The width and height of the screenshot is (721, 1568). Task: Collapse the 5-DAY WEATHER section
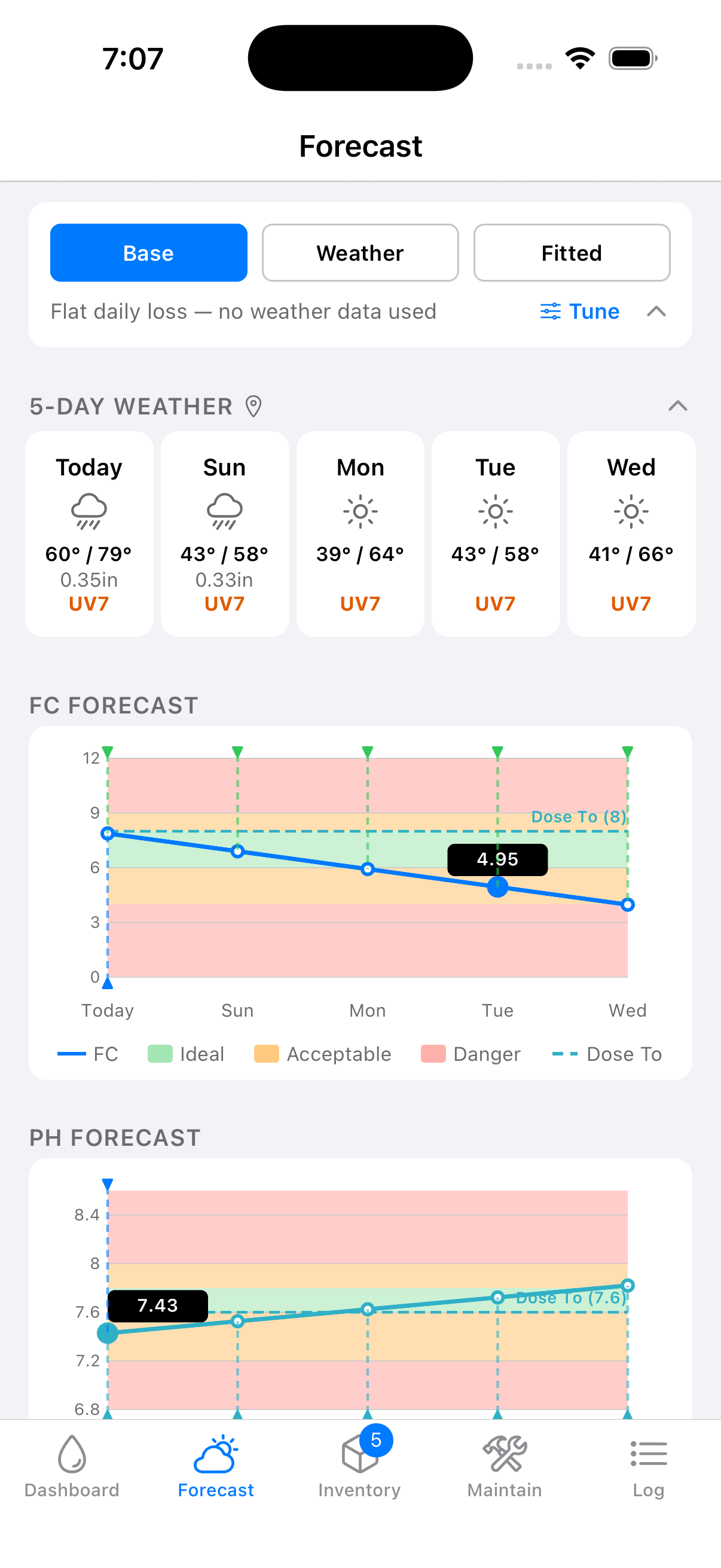click(677, 405)
